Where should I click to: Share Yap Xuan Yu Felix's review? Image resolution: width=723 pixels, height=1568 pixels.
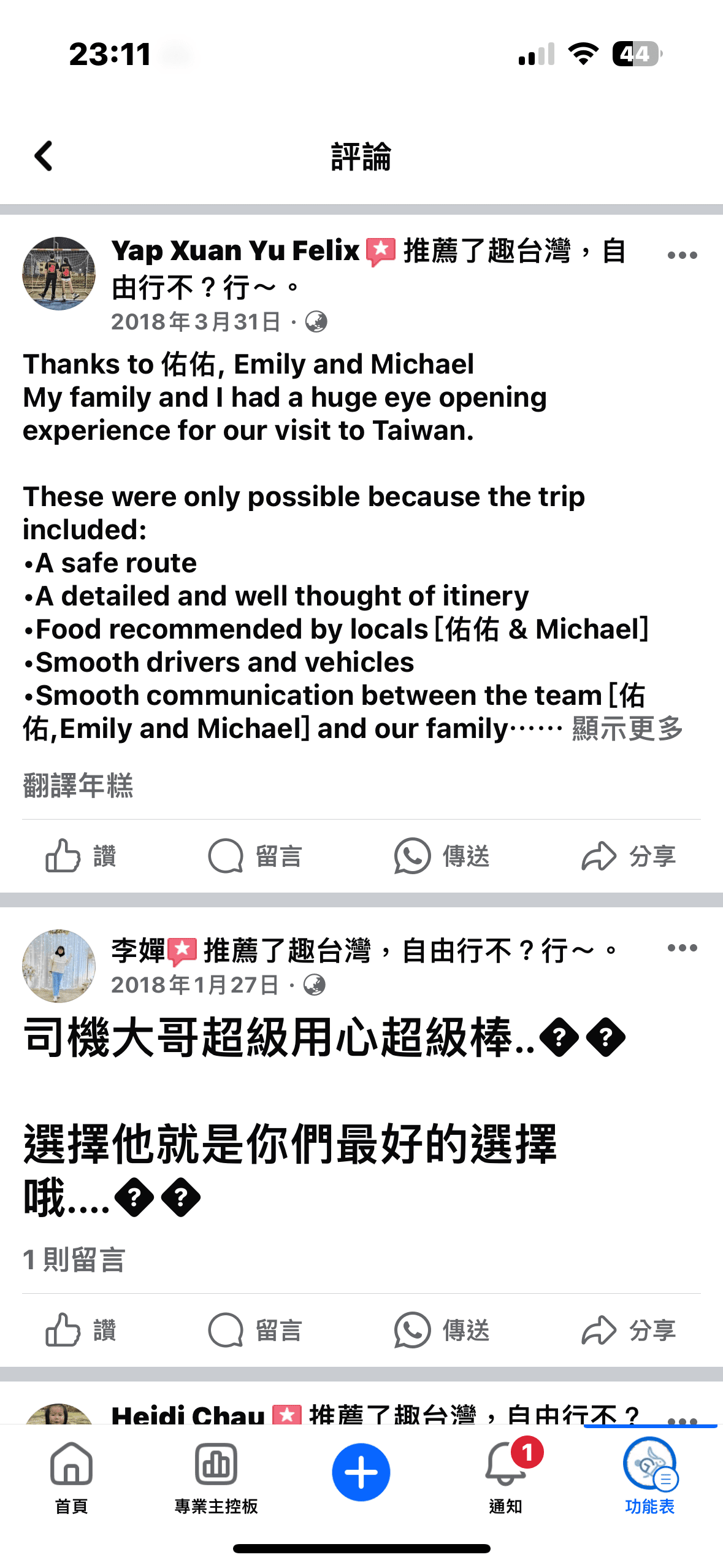pos(628,856)
